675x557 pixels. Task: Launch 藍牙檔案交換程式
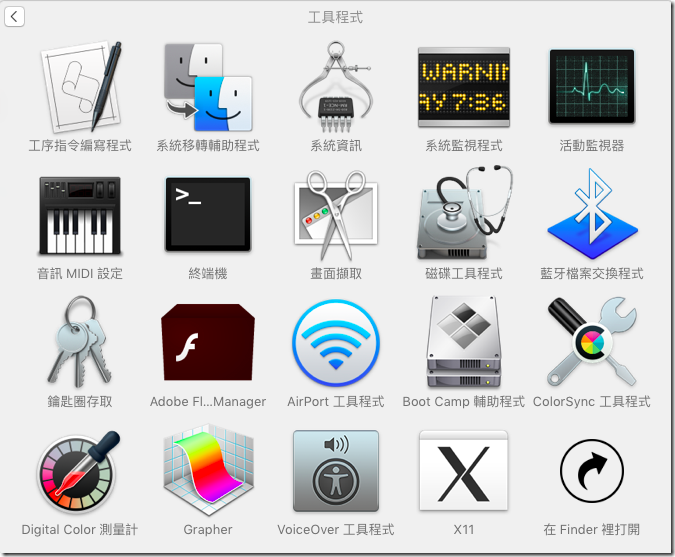[591, 216]
